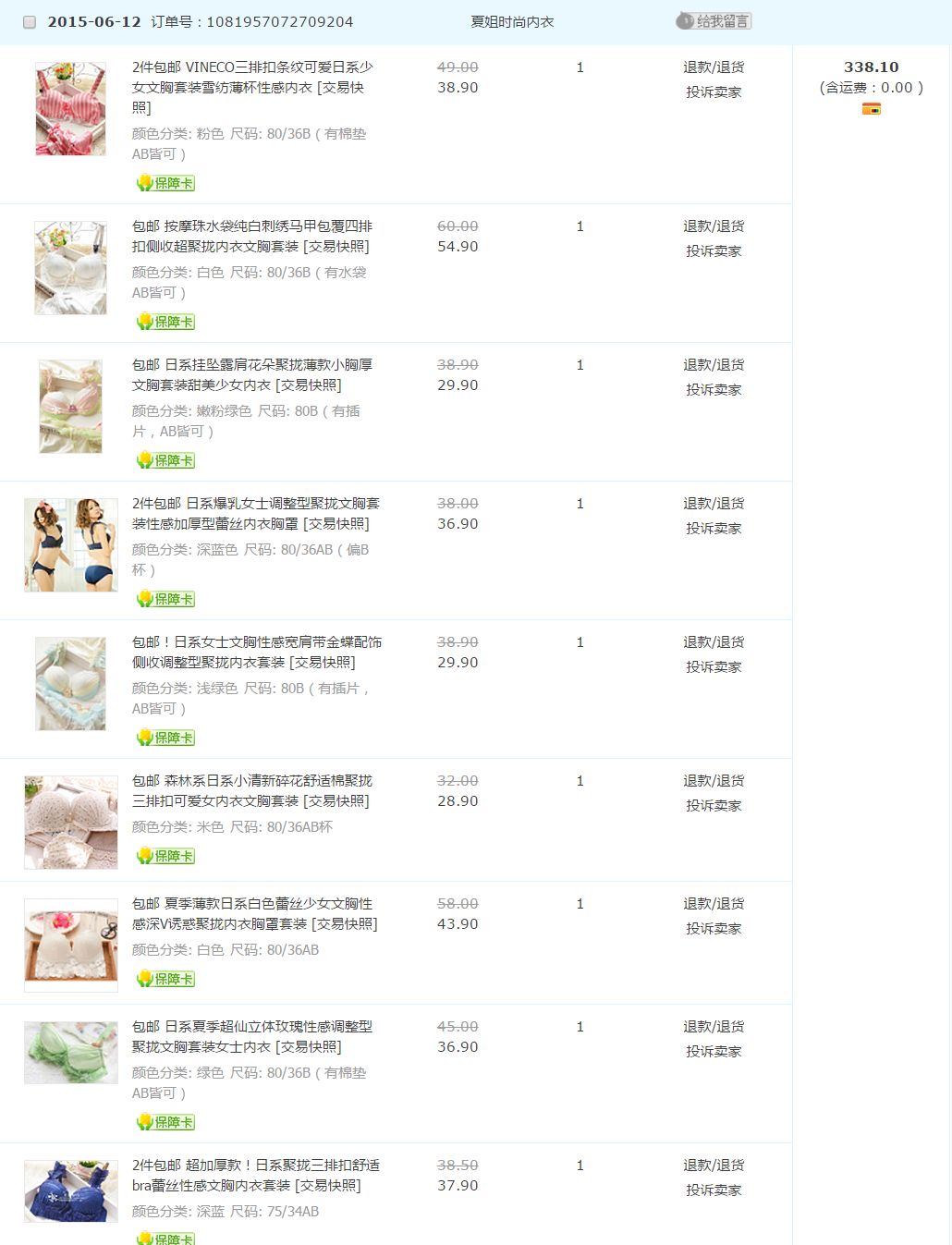Viewport: 952px width, 1245px height.
Task: Request 退款/退货 for the 38.90 VINECO item
Action: click(714, 67)
